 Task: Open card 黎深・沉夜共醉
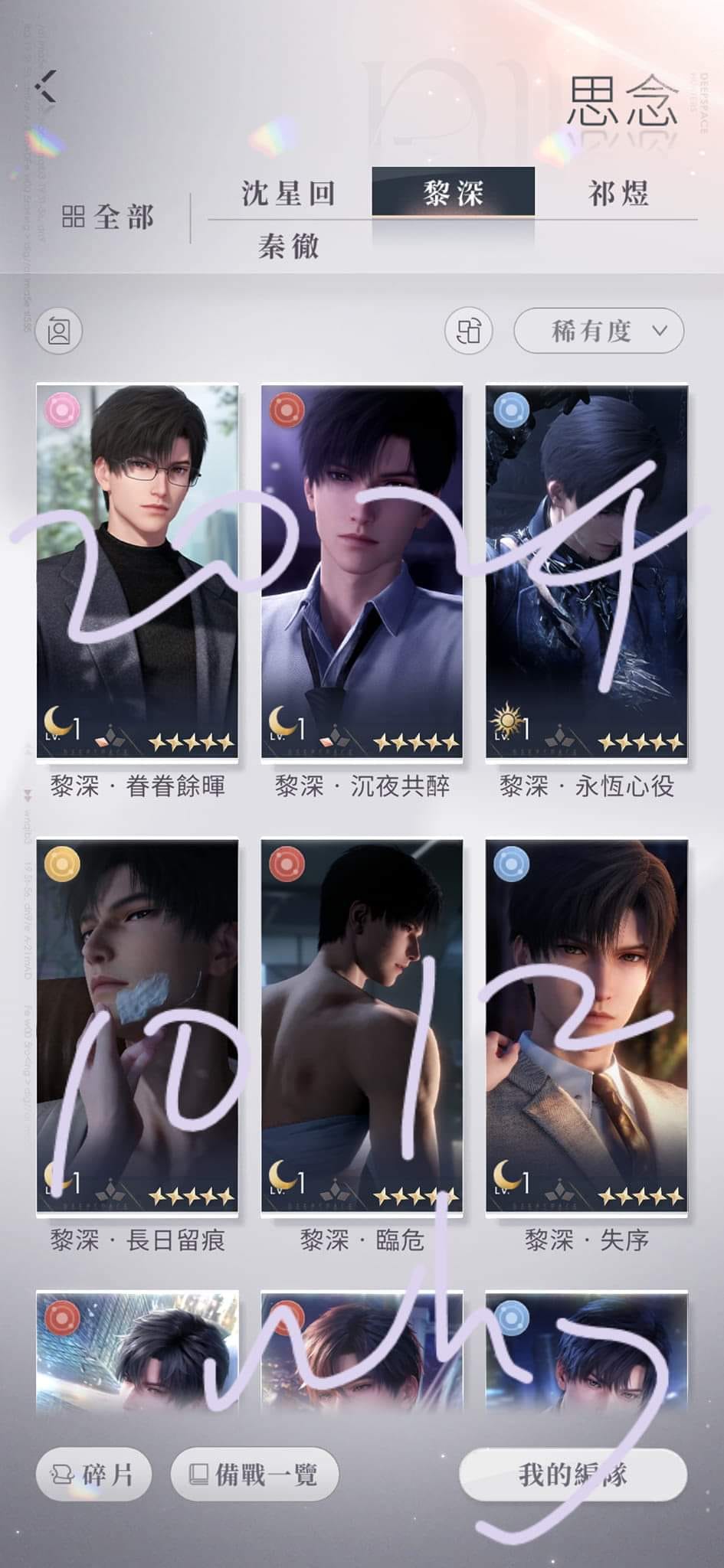pos(362,571)
